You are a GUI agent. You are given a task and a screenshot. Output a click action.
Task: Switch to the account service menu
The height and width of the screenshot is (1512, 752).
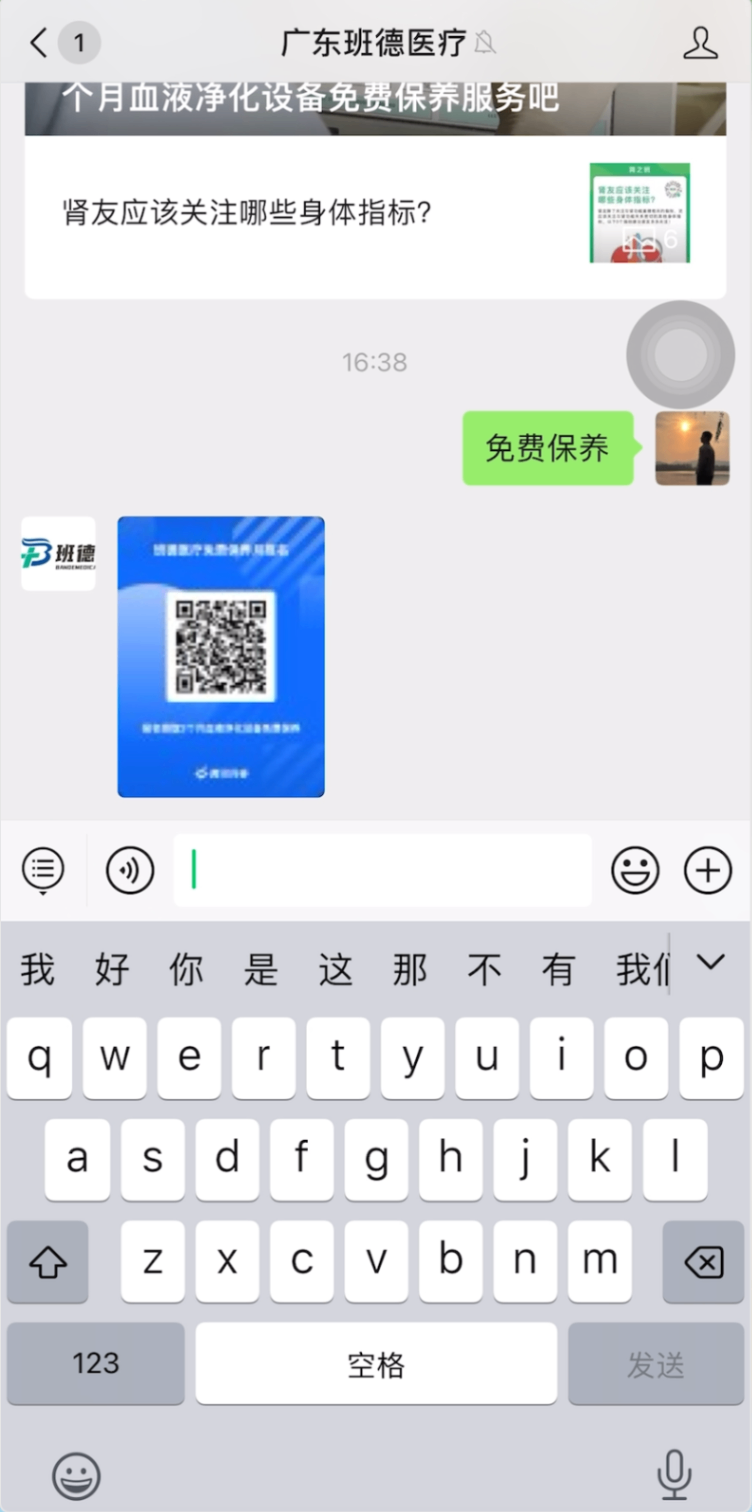point(43,870)
